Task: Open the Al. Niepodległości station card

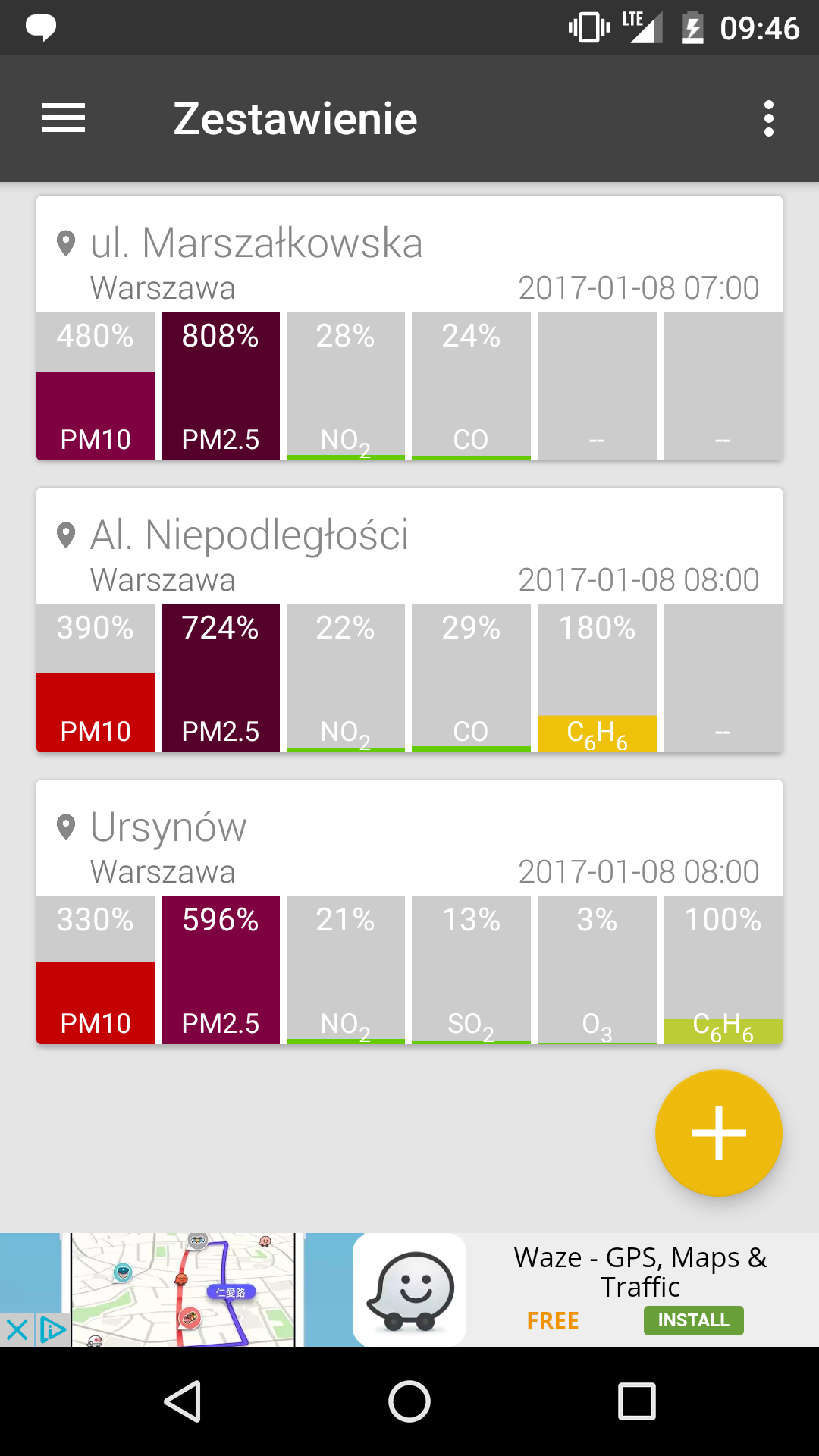Action: coord(409,550)
